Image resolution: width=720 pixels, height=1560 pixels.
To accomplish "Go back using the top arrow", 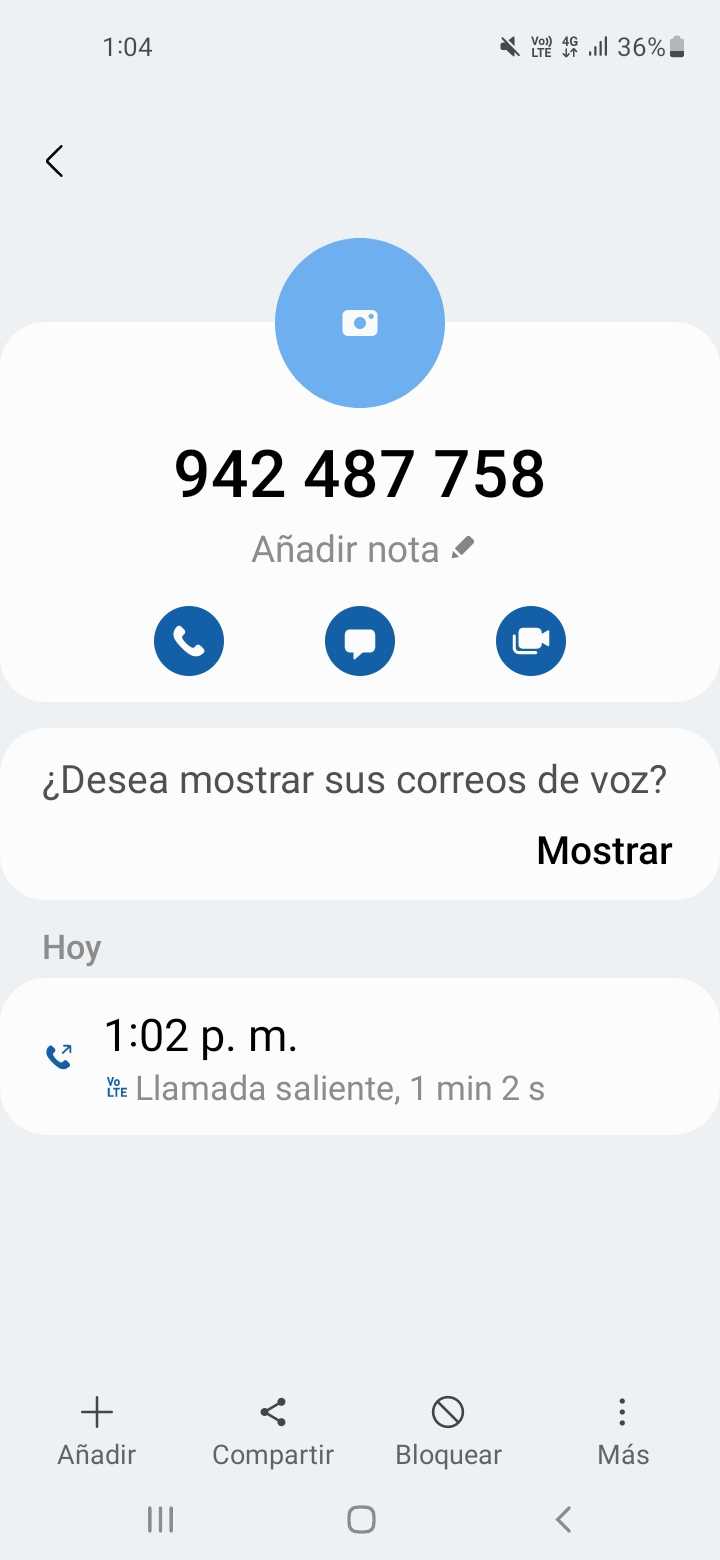I will 55,161.
